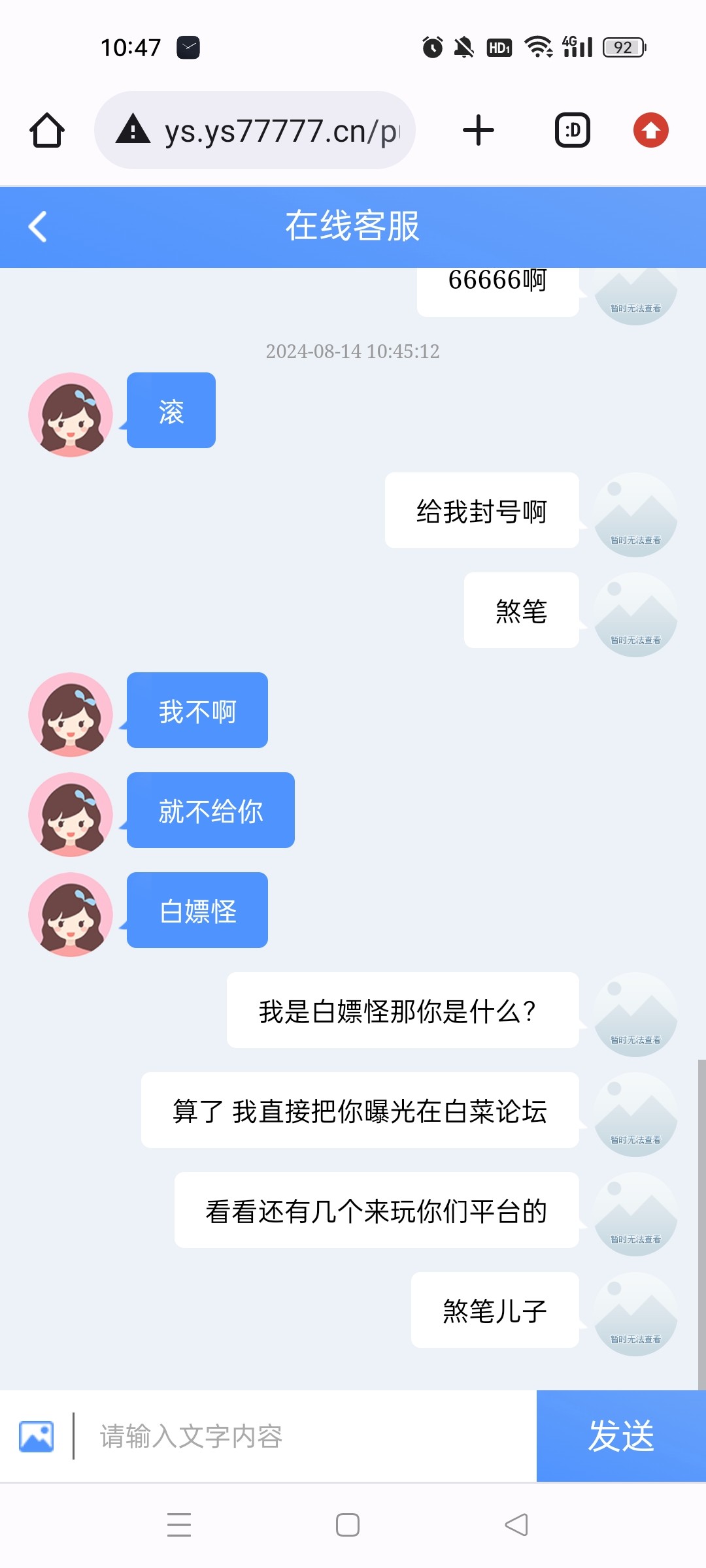This screenshot has height=1568, width=706.
Task: Tap the 发送 send button
Action: pyautogui.click(x=620, y=1436)
